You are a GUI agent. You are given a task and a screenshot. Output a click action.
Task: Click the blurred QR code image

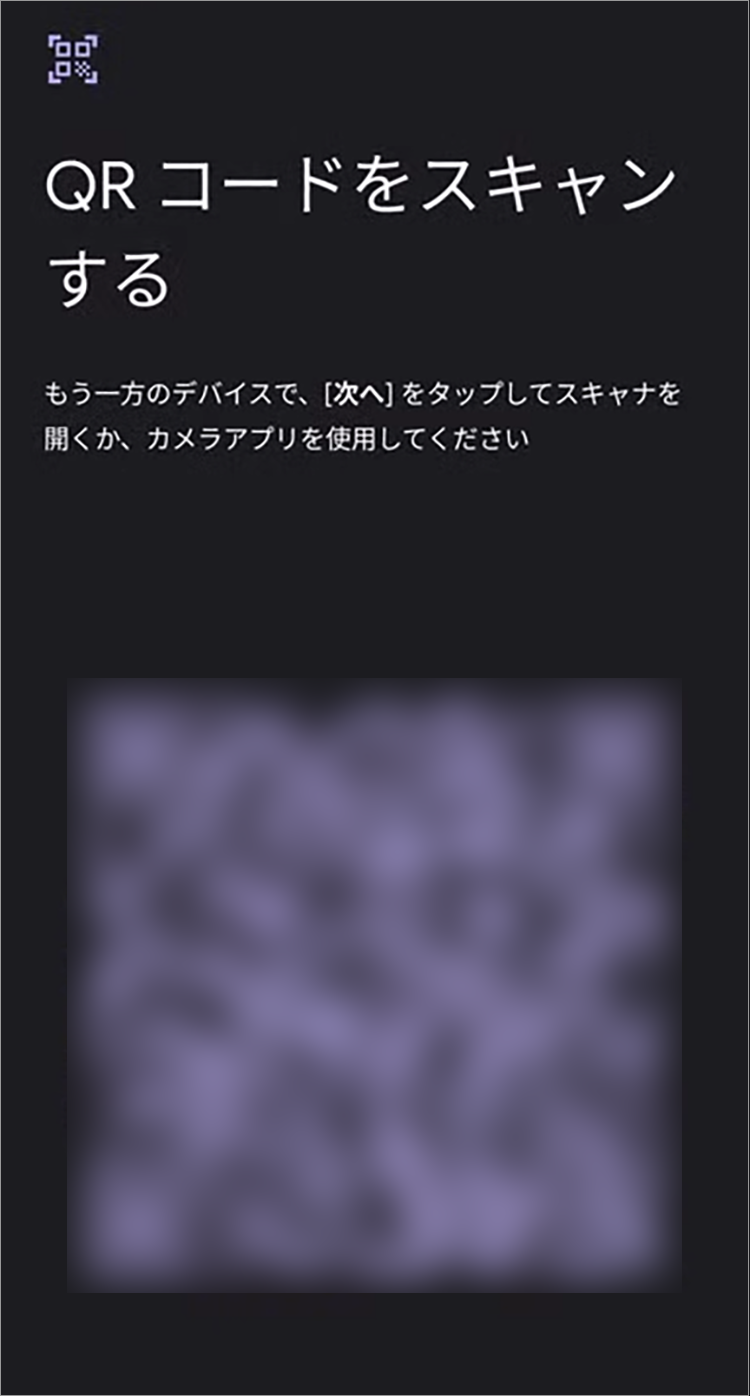[x=375, y=985]
